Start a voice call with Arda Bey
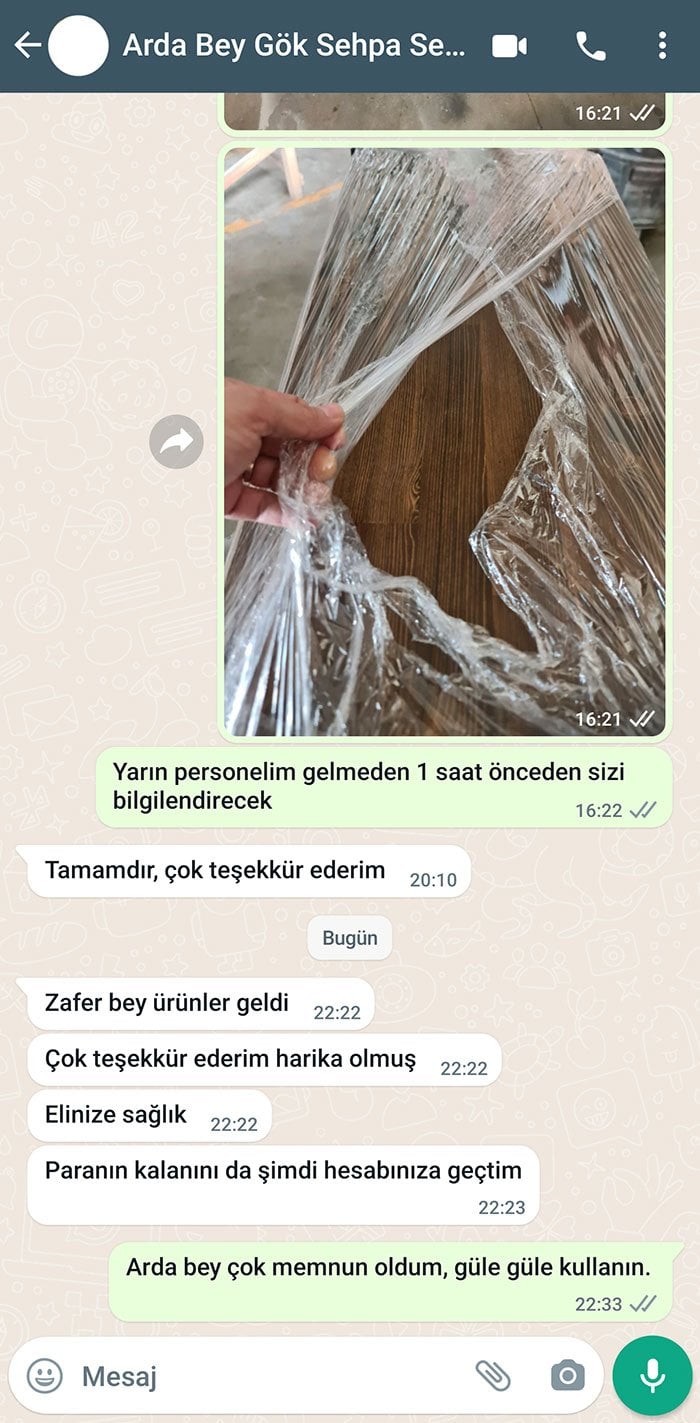This screenshot has width=700, height=1423. click(x=590, y=46)
